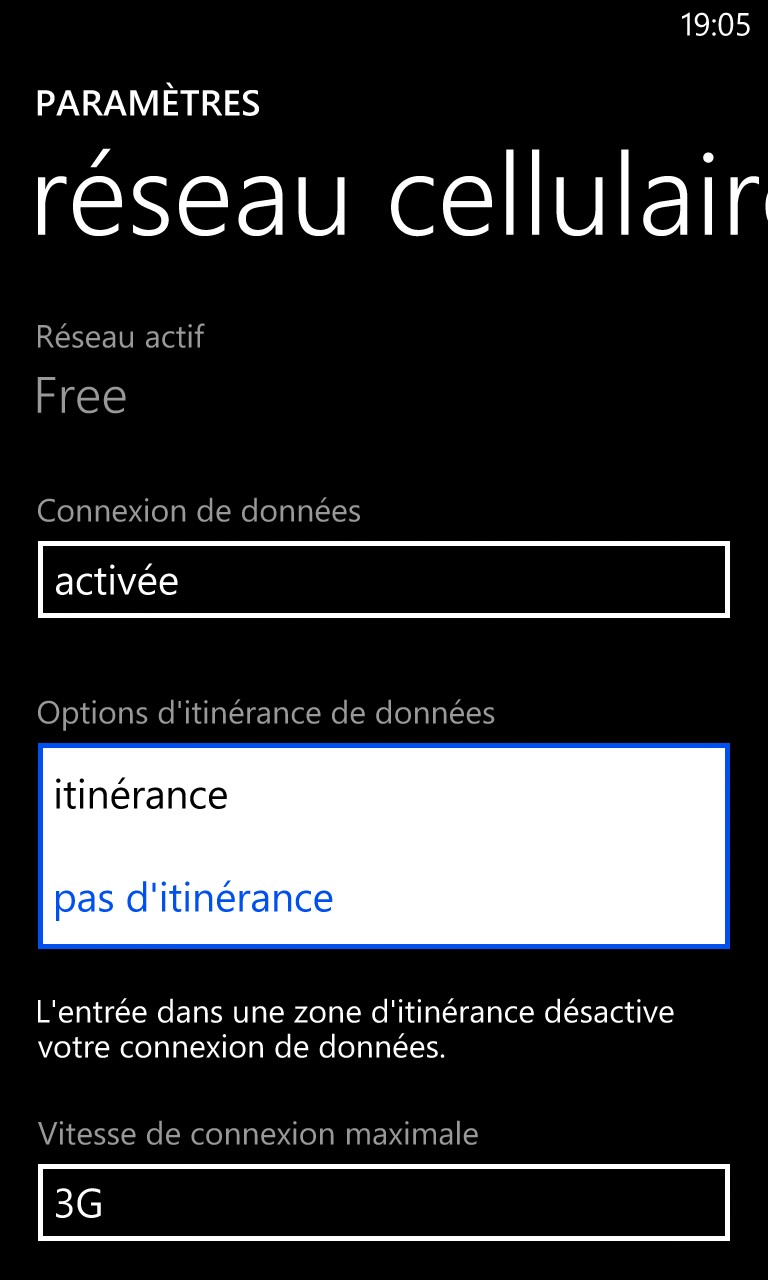This screenshot has width=768, height=1280.
Task: Open the Vitesse de connexion maximale picker
Action: [x=383, y=1202]
